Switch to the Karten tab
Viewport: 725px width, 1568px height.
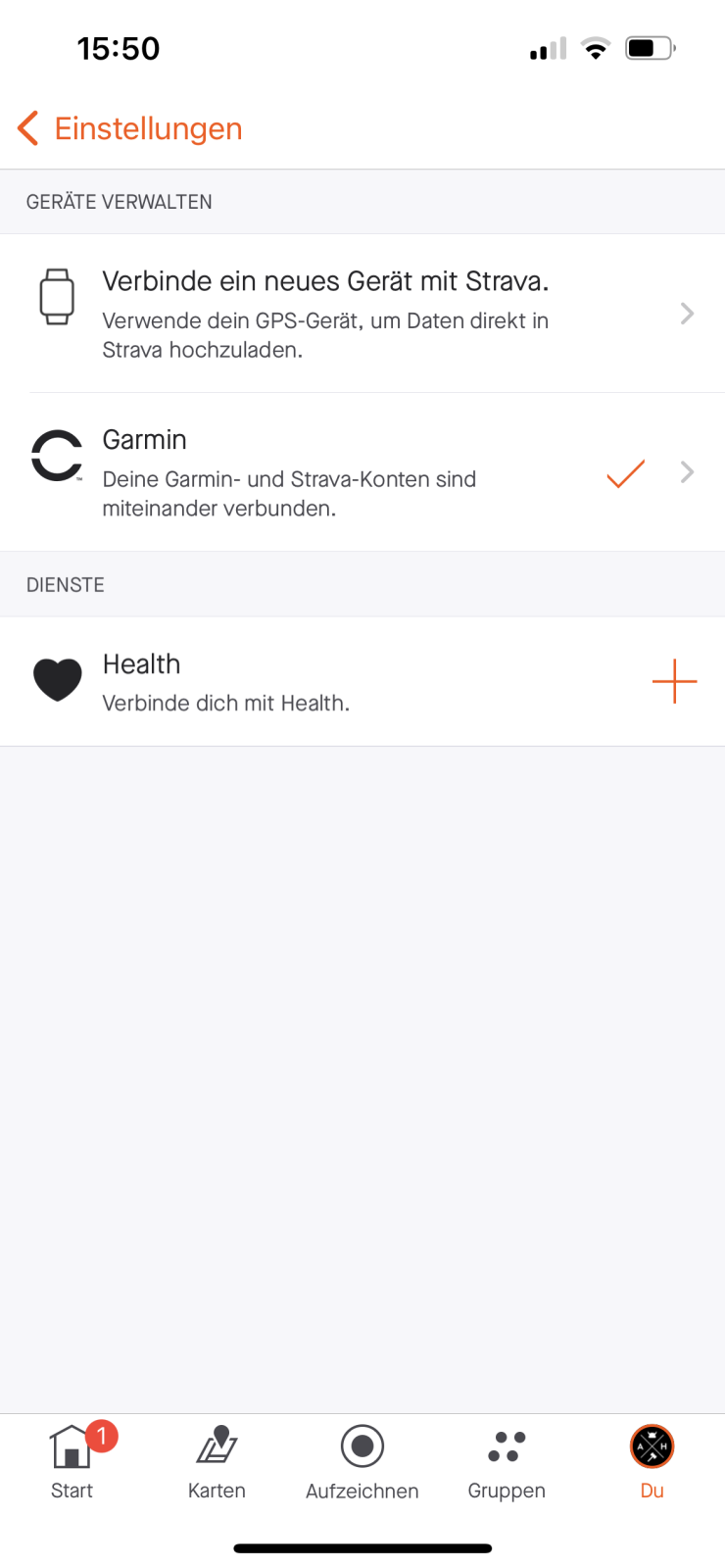(217, 1460)
